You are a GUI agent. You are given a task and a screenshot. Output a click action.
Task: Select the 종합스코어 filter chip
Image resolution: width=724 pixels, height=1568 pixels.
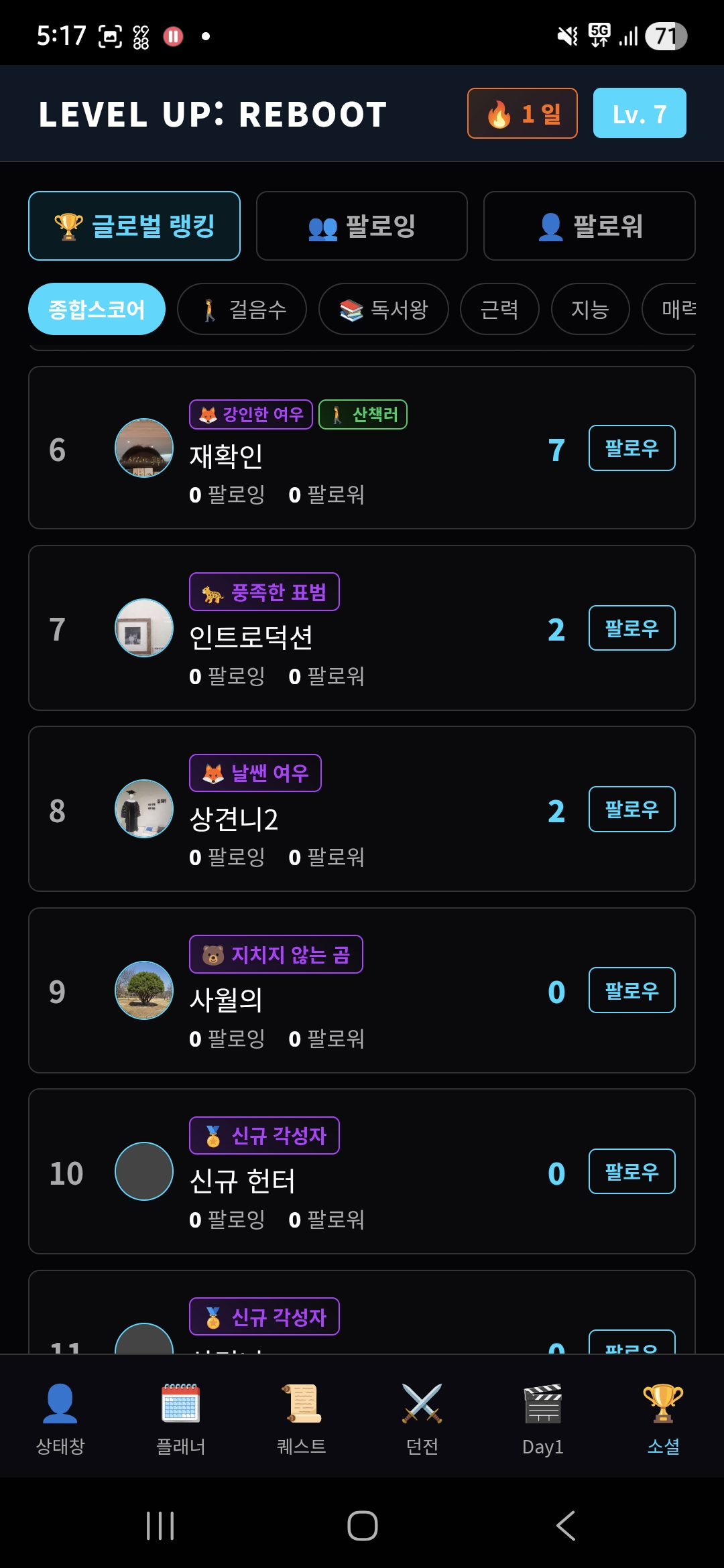pyautogui.click(x=97, y=308)
